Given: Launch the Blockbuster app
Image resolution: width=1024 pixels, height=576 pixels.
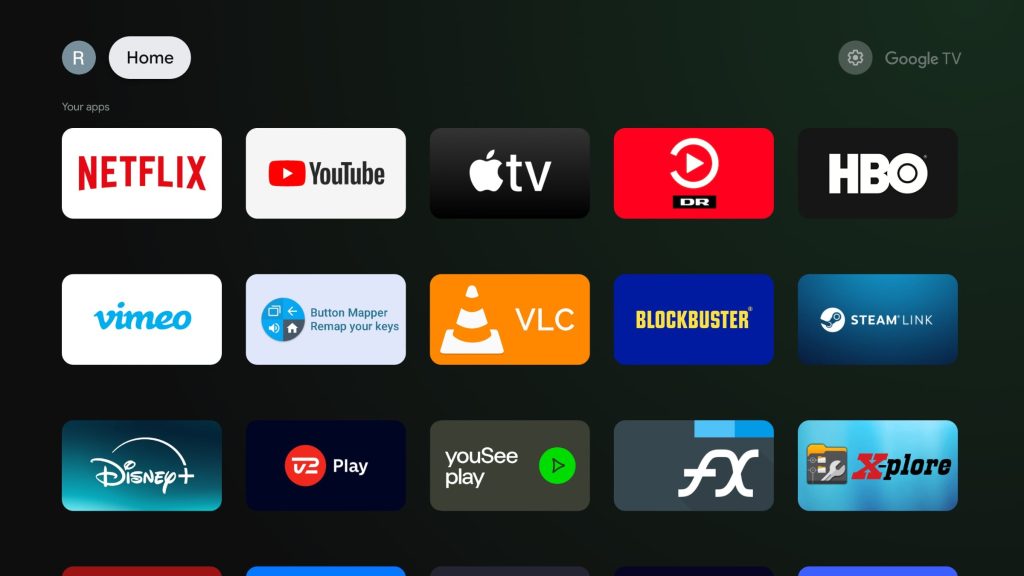Looking at the screenshot, I should [x=694, y=319].
